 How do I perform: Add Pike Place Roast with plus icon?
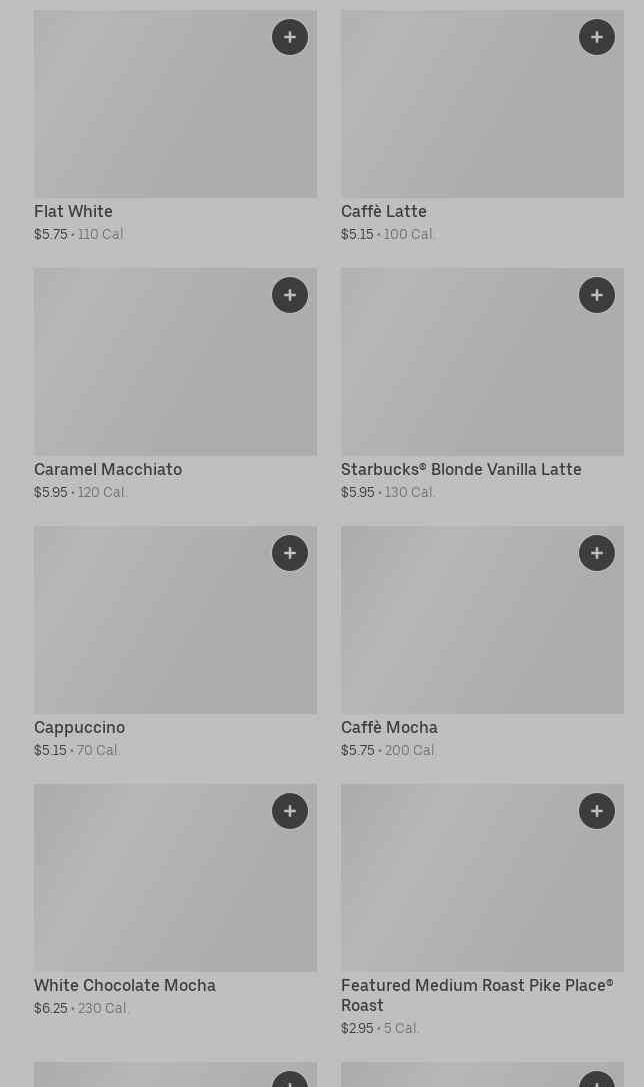[597, 811]
